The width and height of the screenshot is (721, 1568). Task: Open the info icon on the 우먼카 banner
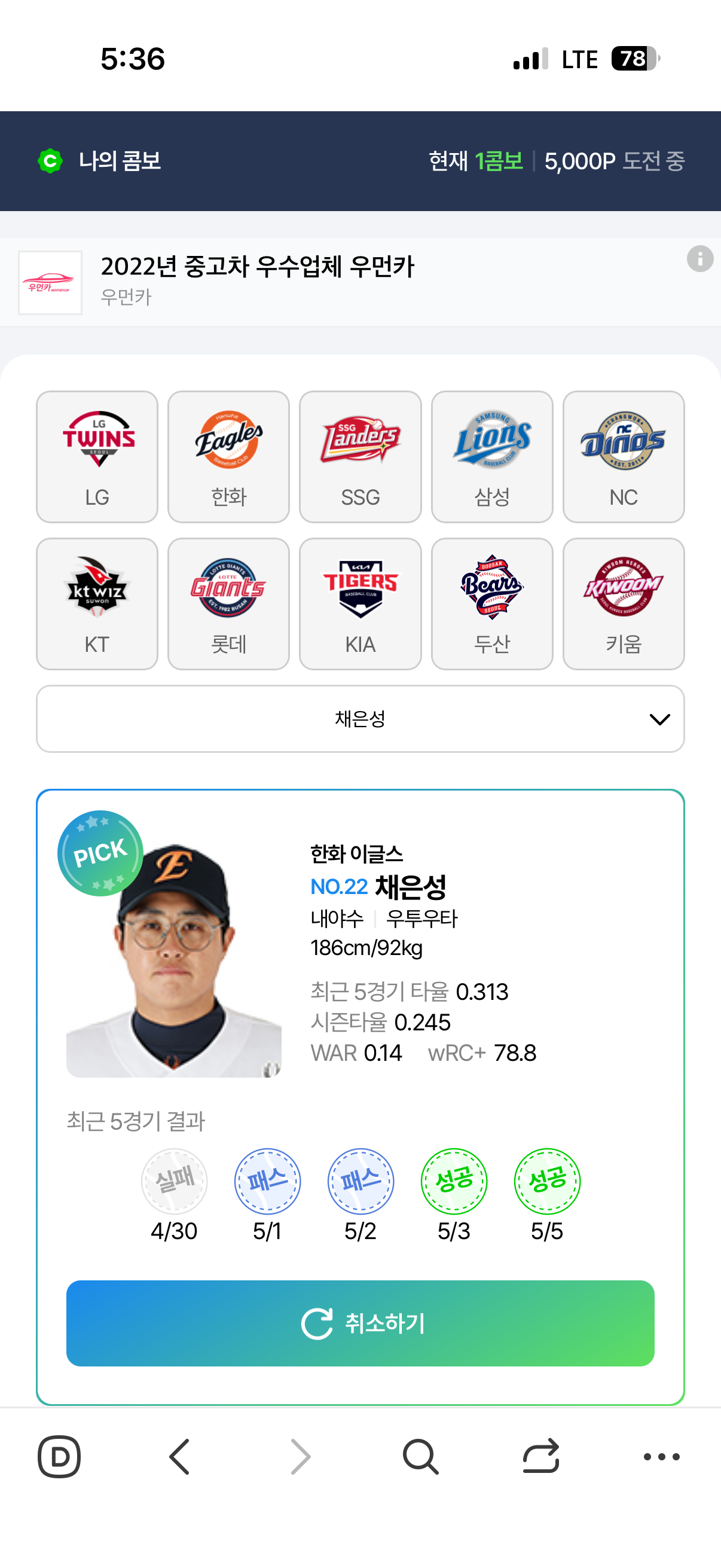tap(699, 259)
